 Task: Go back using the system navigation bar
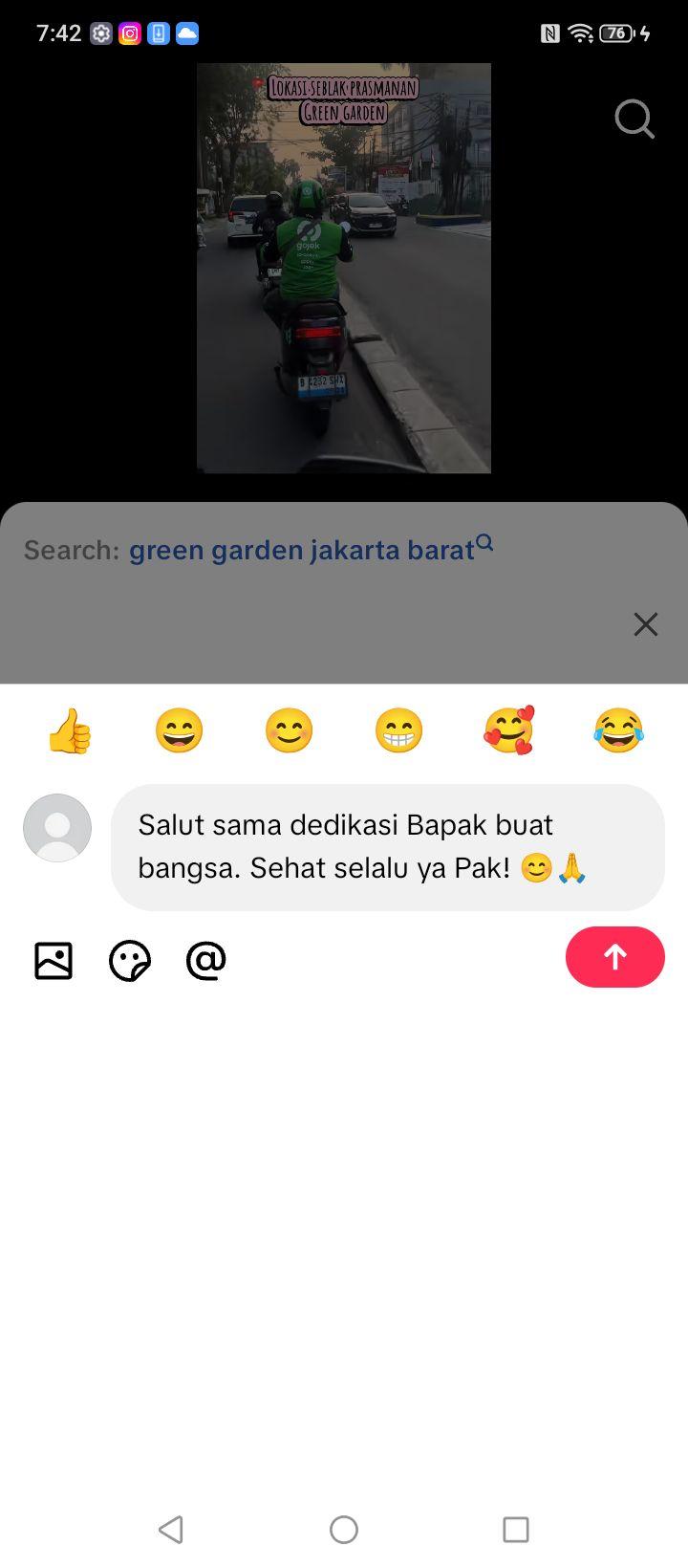(171, 1530)
